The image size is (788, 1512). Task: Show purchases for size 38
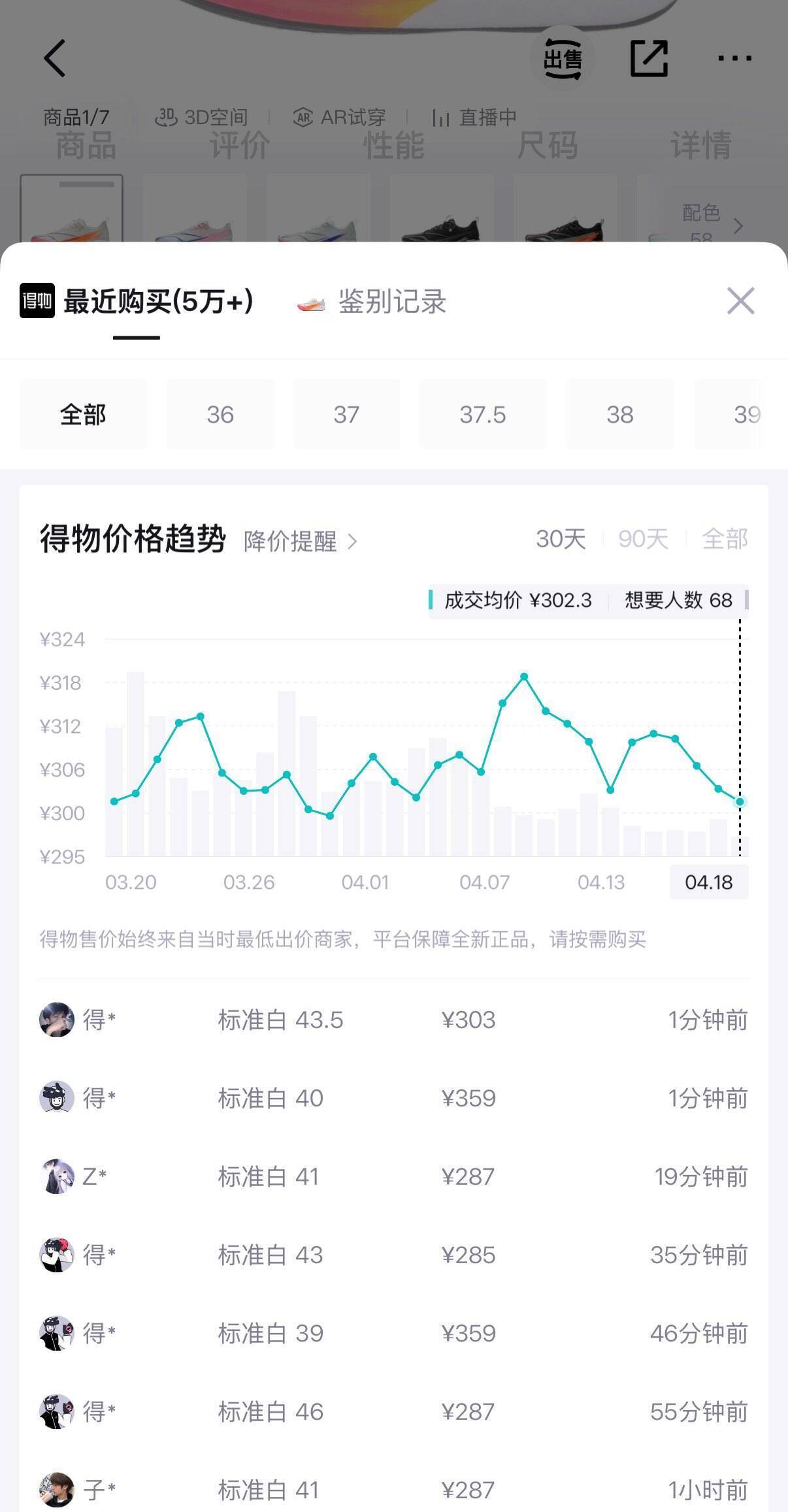coord(619,414)
